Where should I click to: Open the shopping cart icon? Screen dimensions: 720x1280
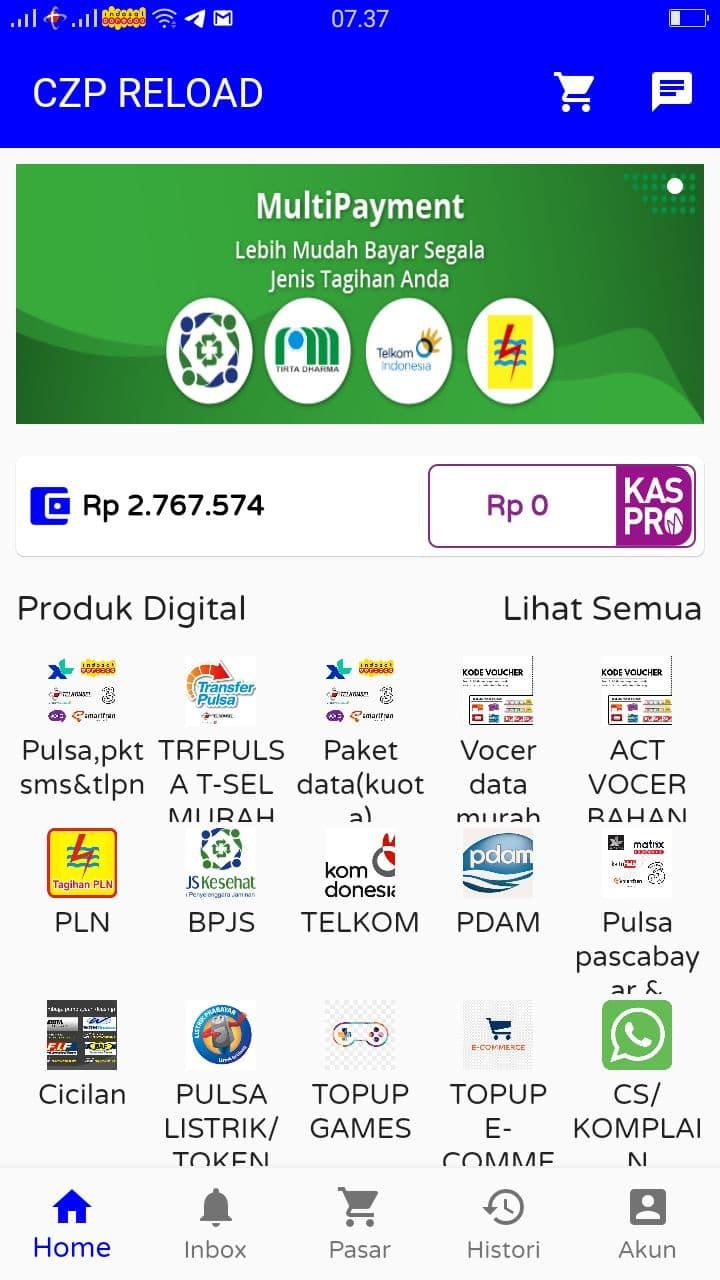574,92
